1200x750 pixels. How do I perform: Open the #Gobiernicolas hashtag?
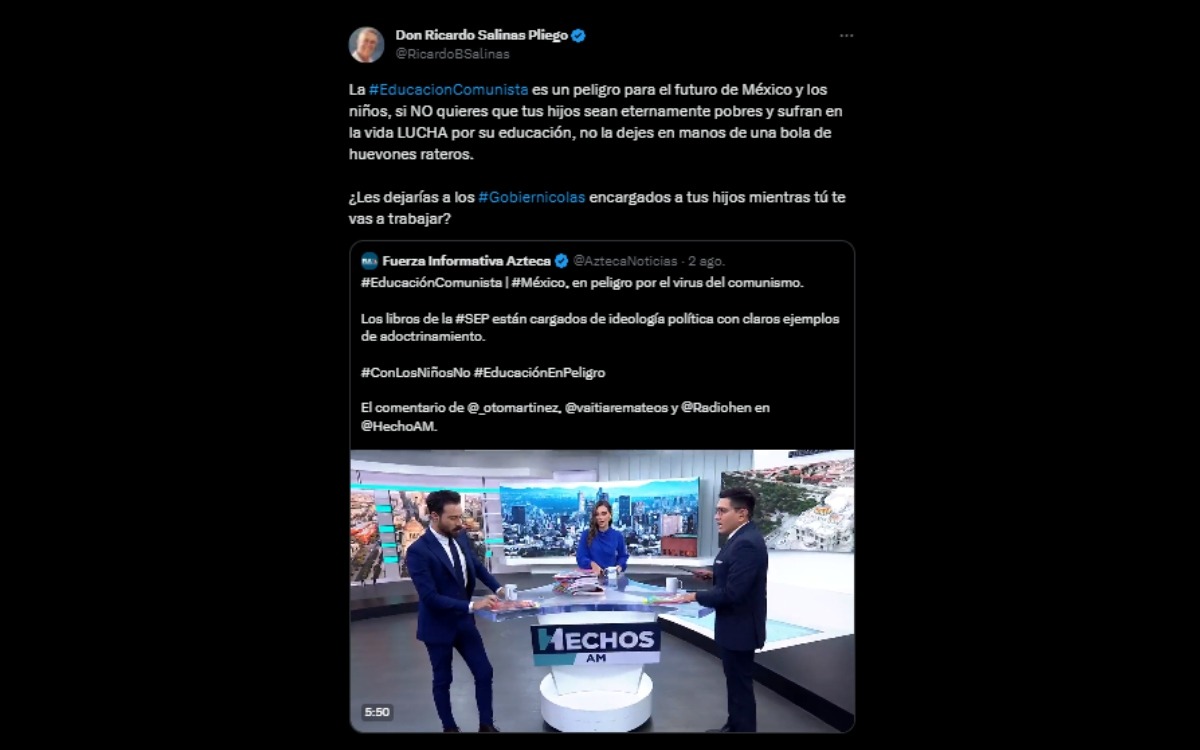531,197
